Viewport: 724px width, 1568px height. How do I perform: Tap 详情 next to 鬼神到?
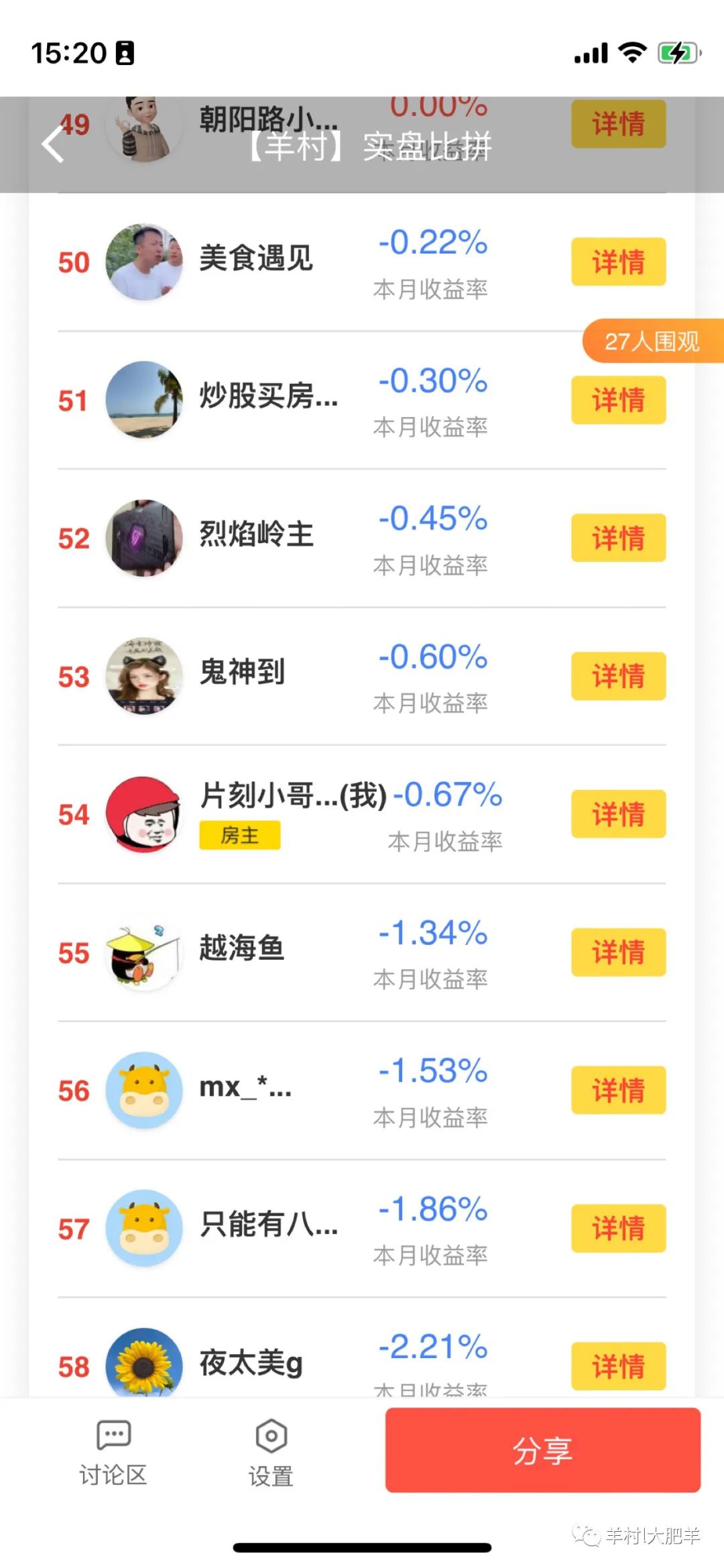617,676
